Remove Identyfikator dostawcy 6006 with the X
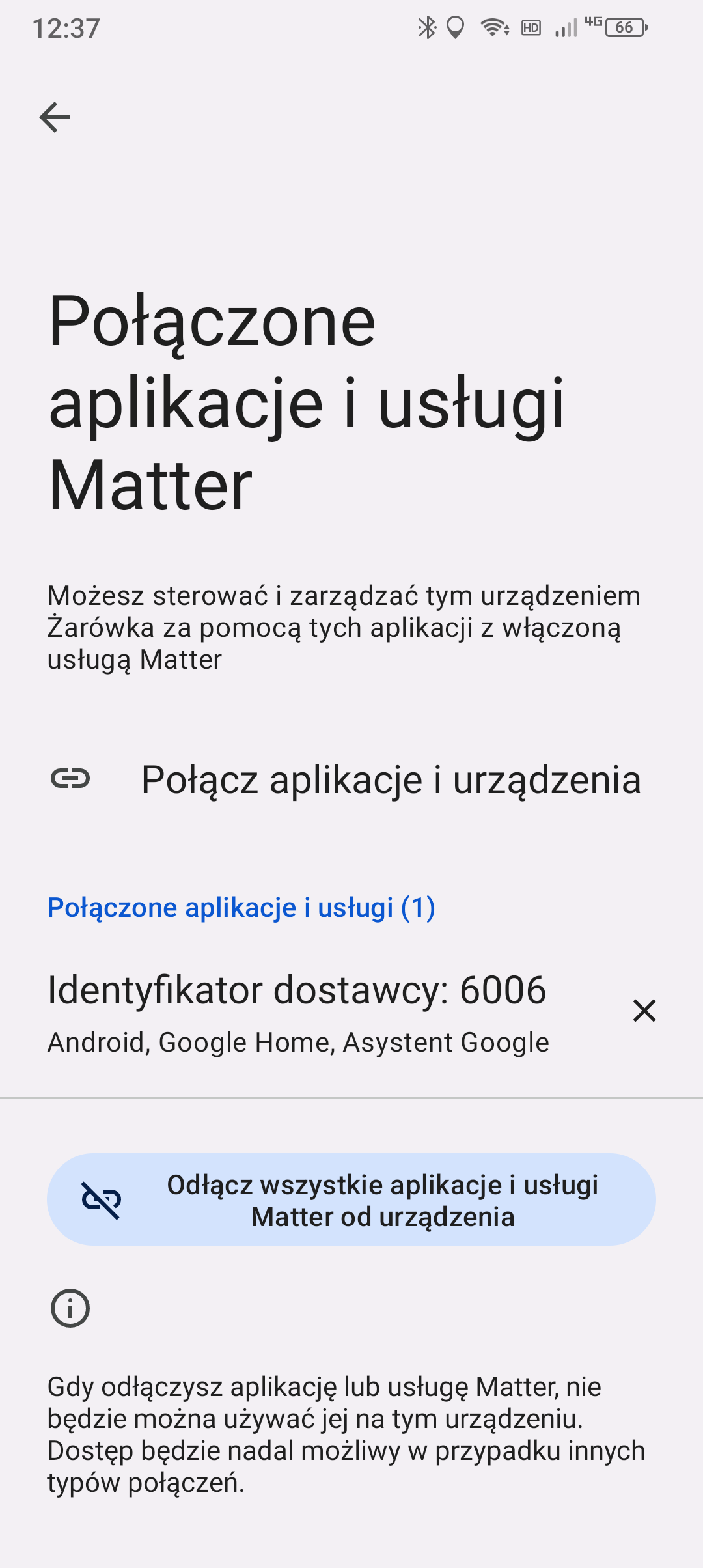This screenshot has height=1568, width=703. point(644,1011)
